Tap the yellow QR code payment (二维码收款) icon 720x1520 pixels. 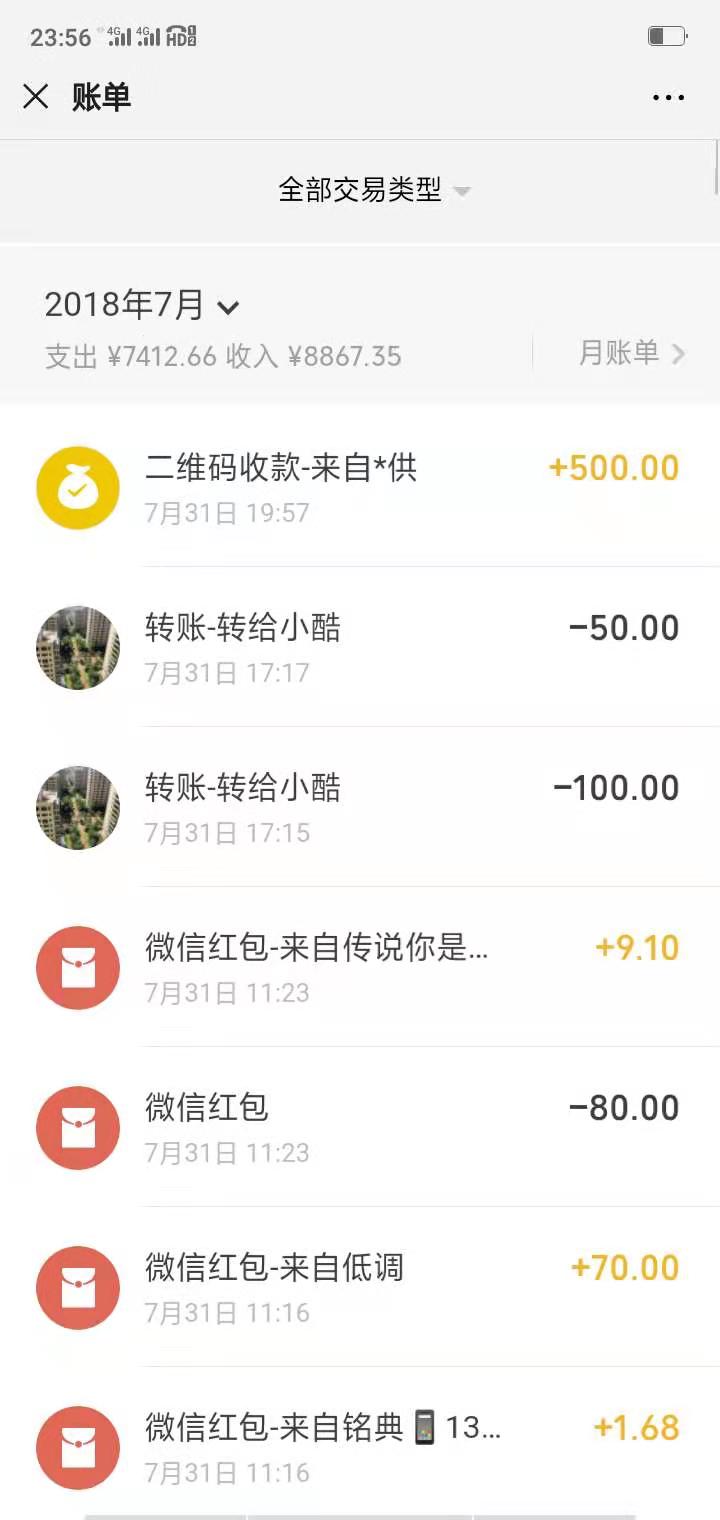pos(77,487)
